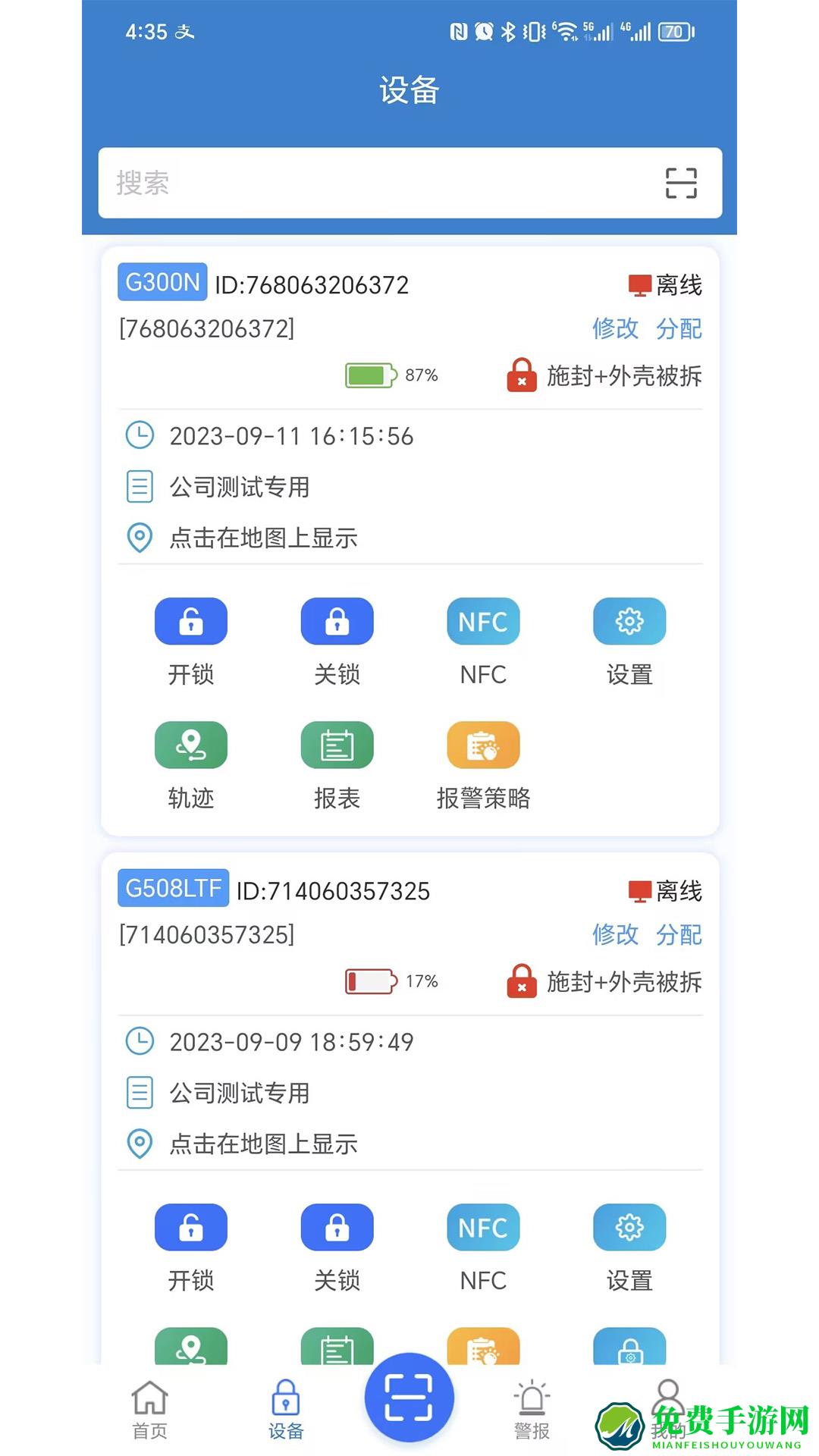
Task: Open the scan icon in the search bar
Action: (x=681, y=183)
